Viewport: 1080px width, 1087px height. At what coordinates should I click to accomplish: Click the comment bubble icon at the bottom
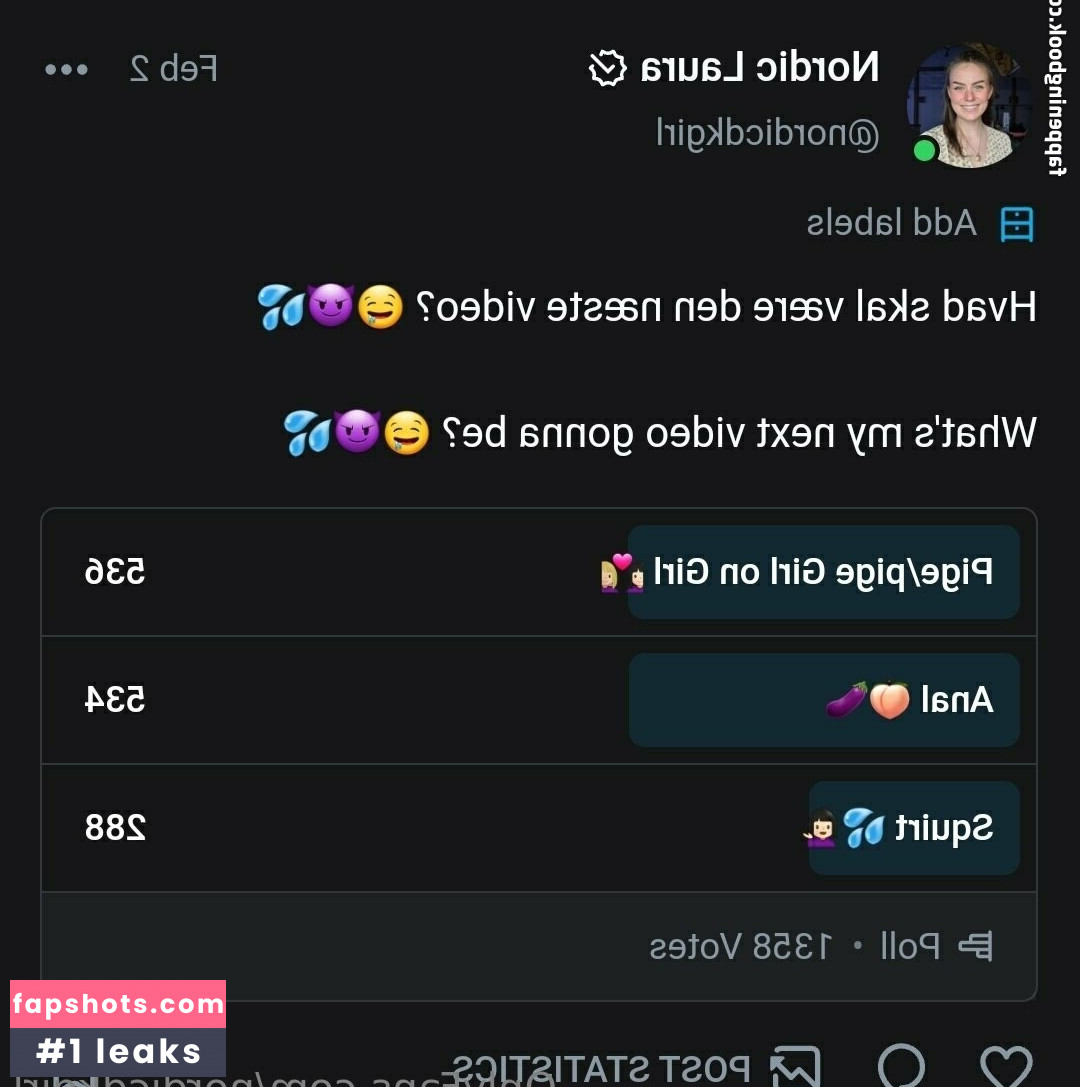903,1068
